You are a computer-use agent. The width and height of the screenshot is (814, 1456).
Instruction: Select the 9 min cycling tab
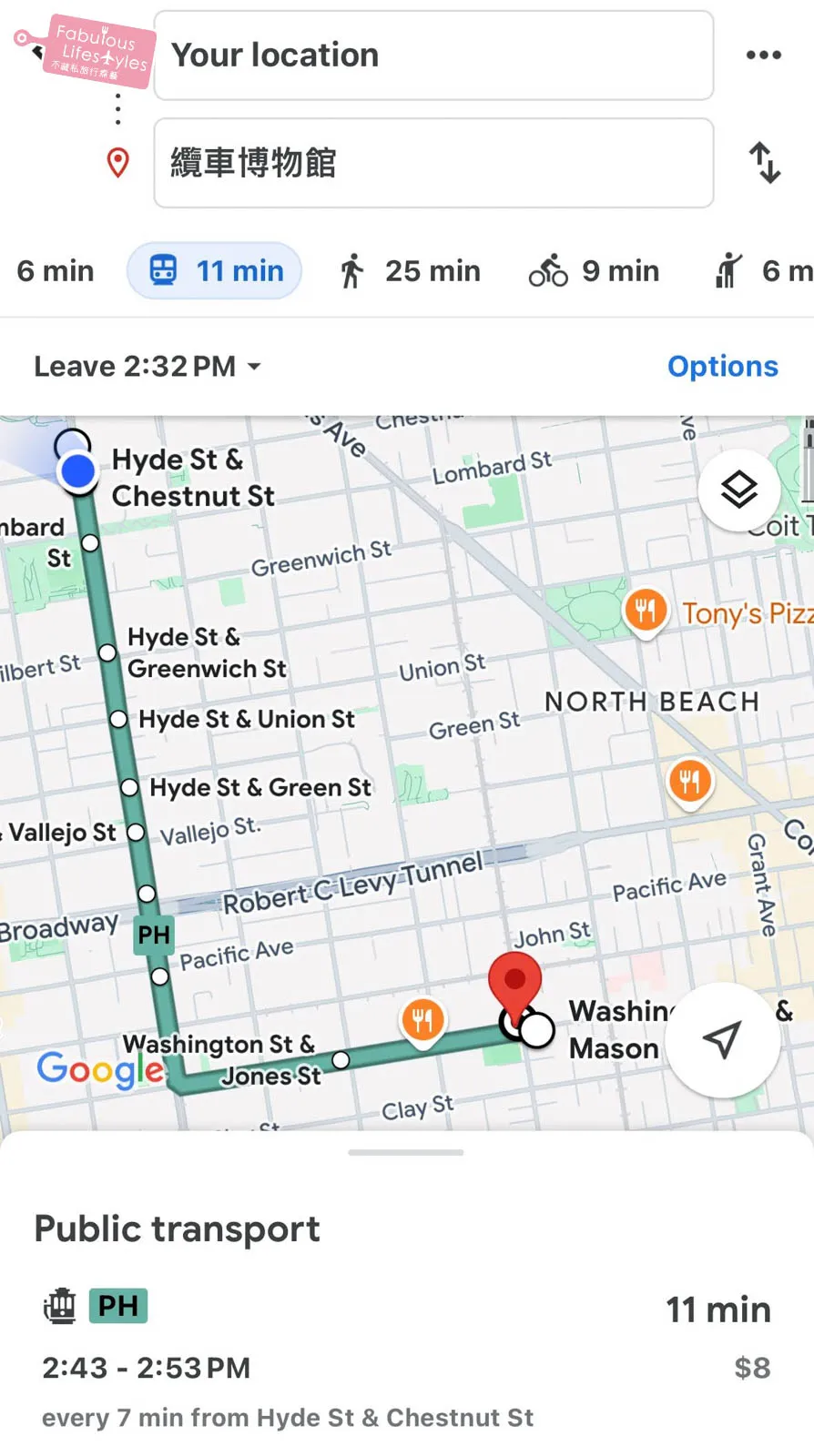[594, 271]
